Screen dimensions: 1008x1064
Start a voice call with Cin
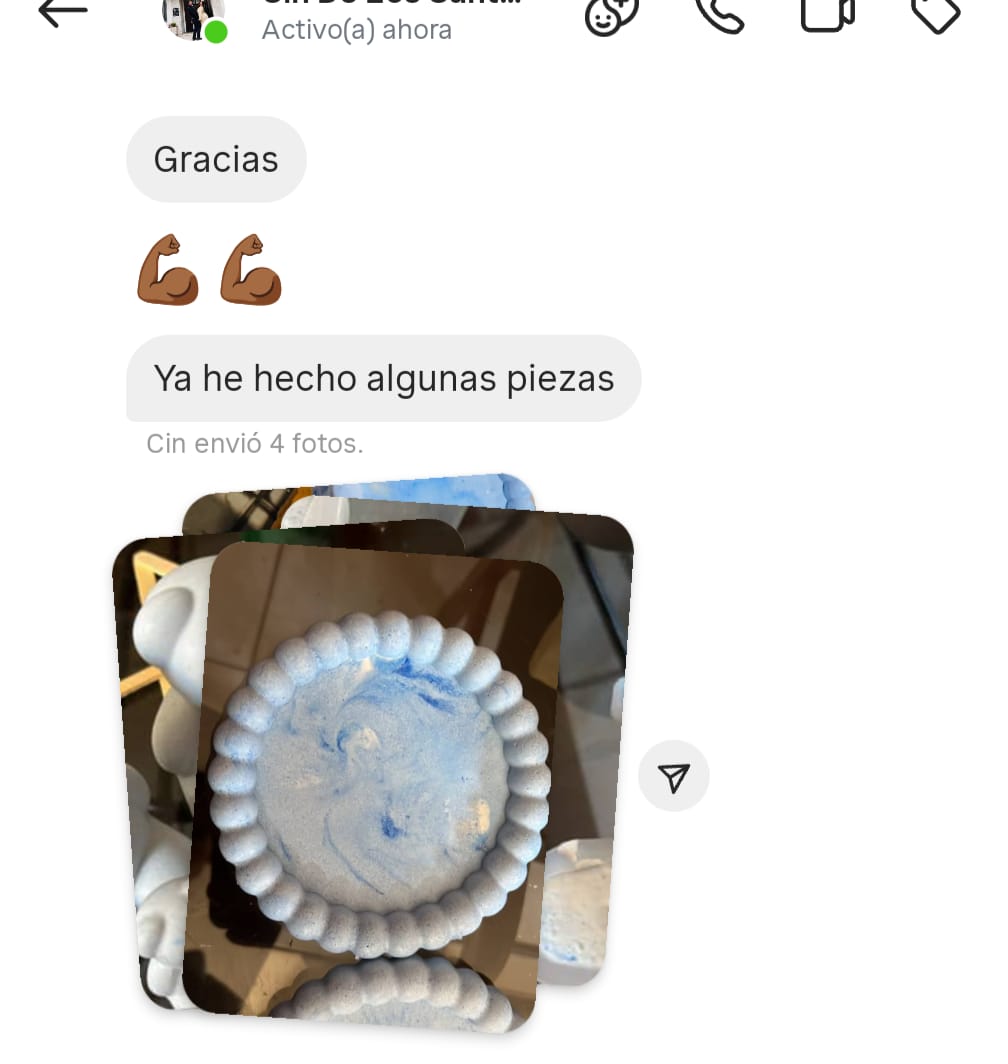click(719, 14)
